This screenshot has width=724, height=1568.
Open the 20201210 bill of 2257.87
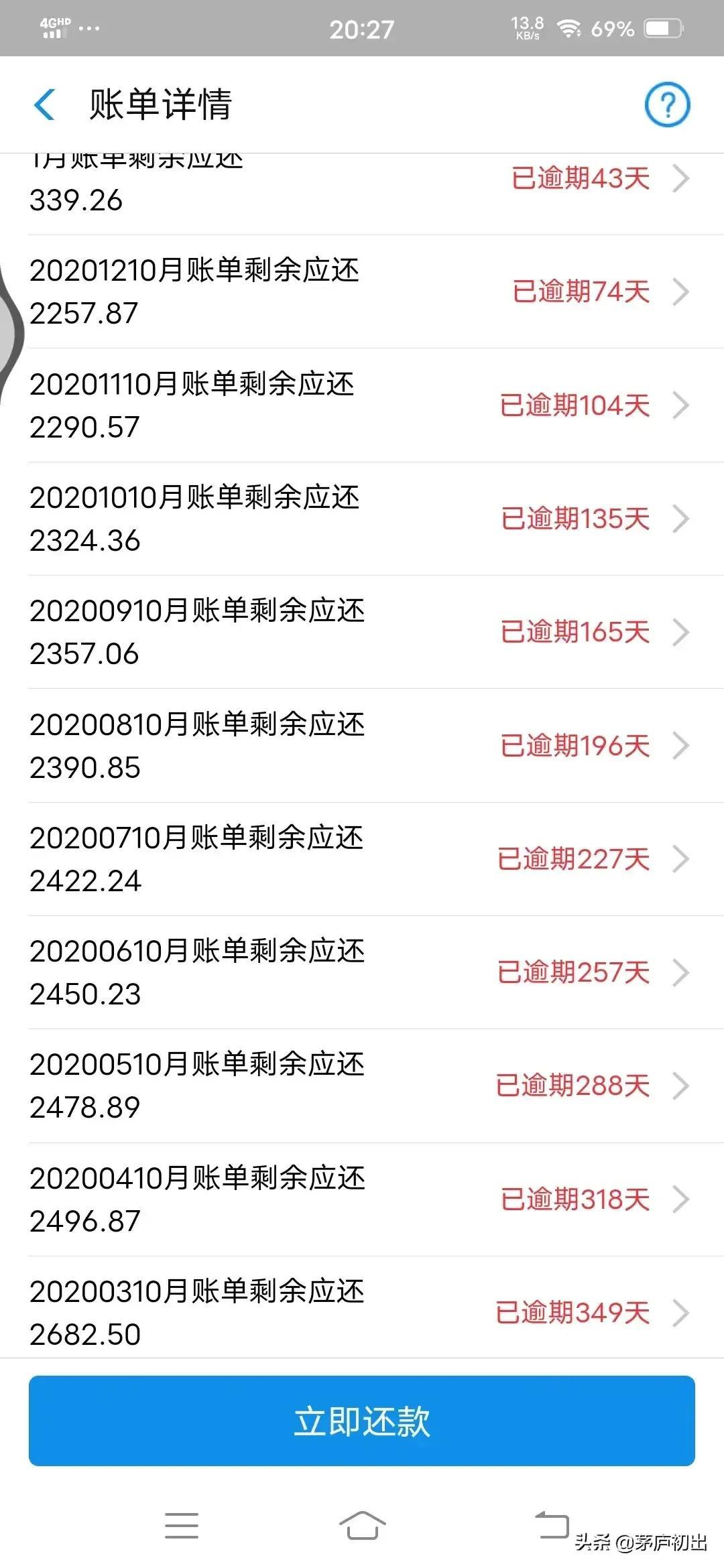coord(362,291)
